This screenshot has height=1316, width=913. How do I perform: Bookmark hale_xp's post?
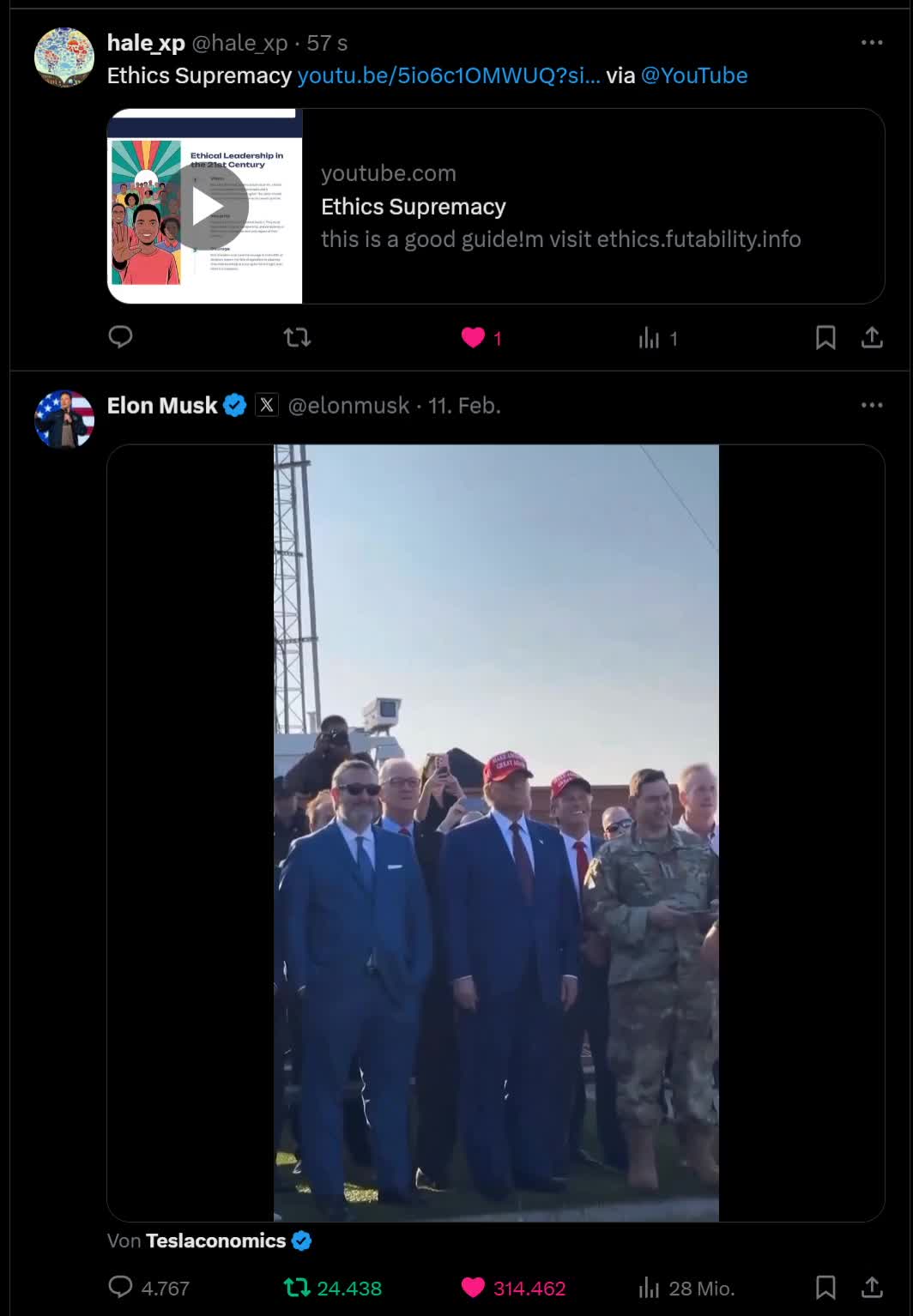point(825,337)
